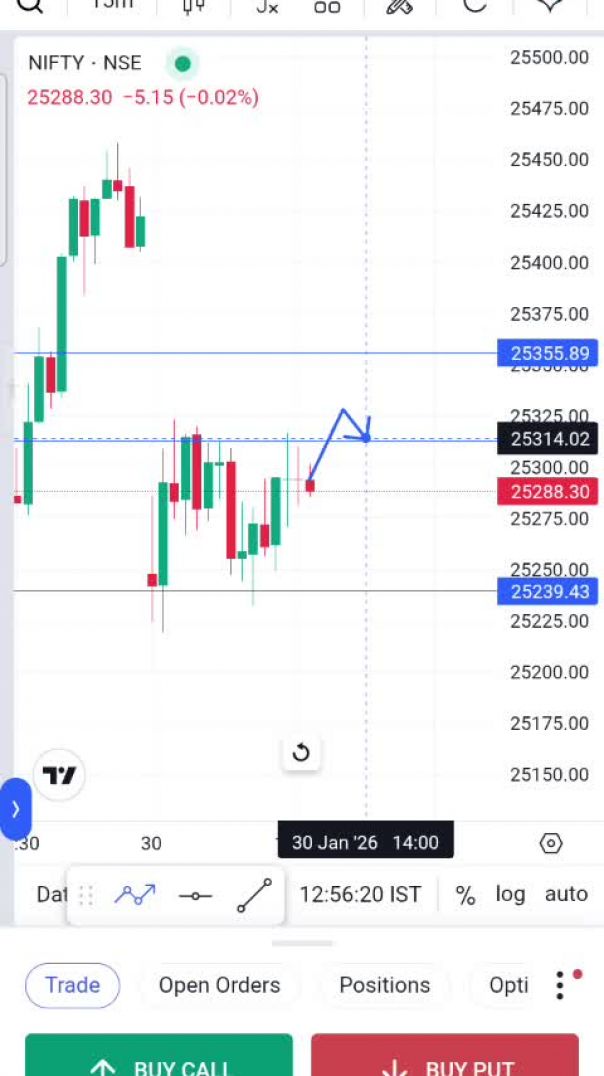Open the candlestick chart type selector
This screenshot has width=604, height=1076.
click(194, 6)
